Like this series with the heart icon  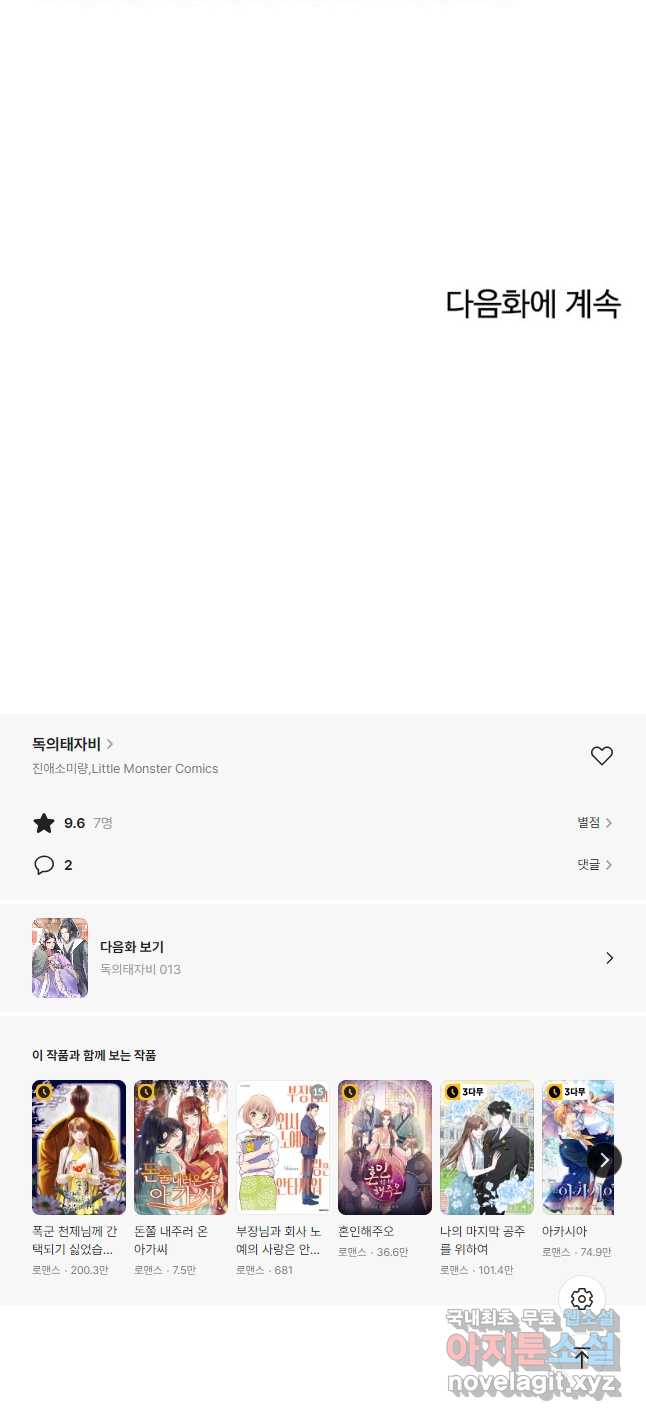601,756
